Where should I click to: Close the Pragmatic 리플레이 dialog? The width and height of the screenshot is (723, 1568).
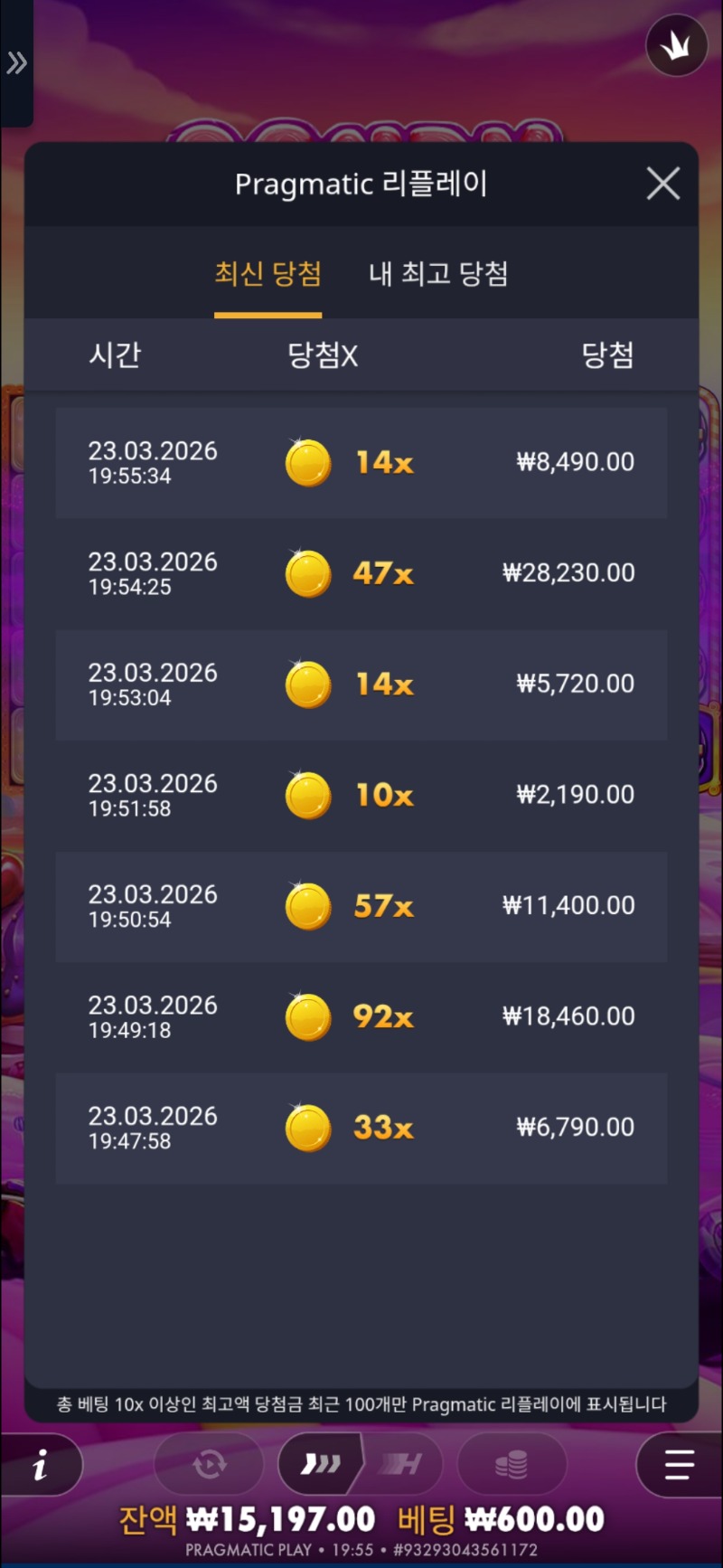click(x=662, y=184)
